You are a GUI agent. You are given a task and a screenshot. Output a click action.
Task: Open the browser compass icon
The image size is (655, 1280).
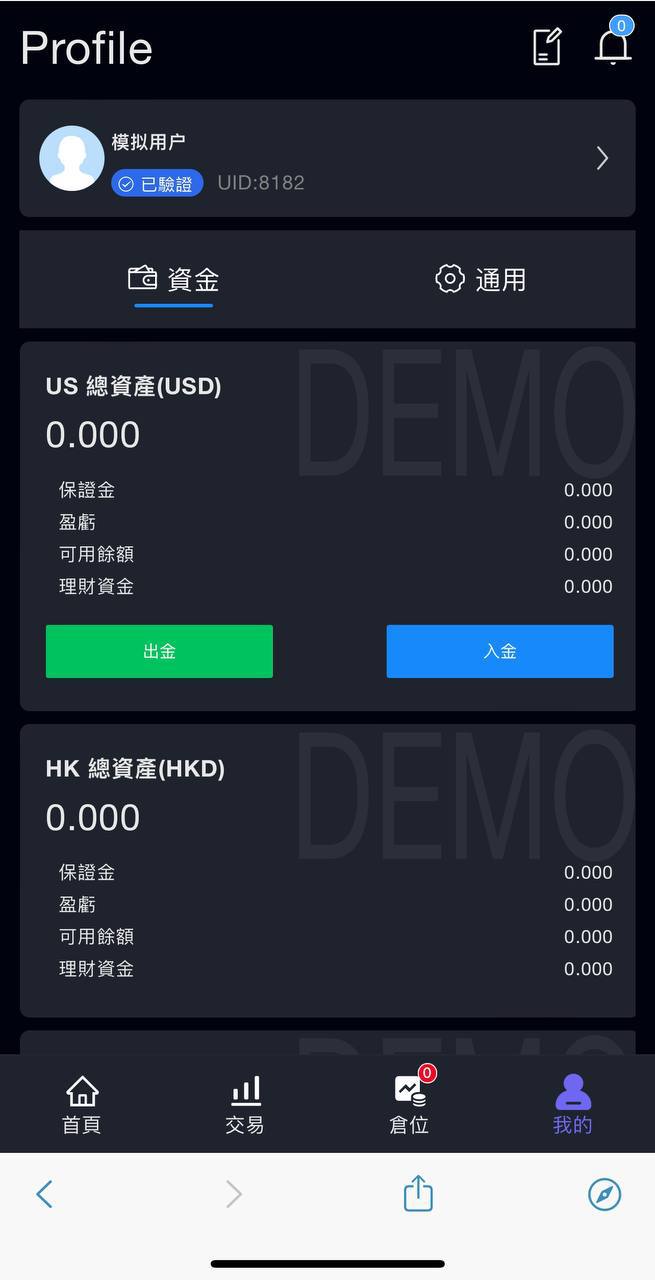tap(604, 1194)
